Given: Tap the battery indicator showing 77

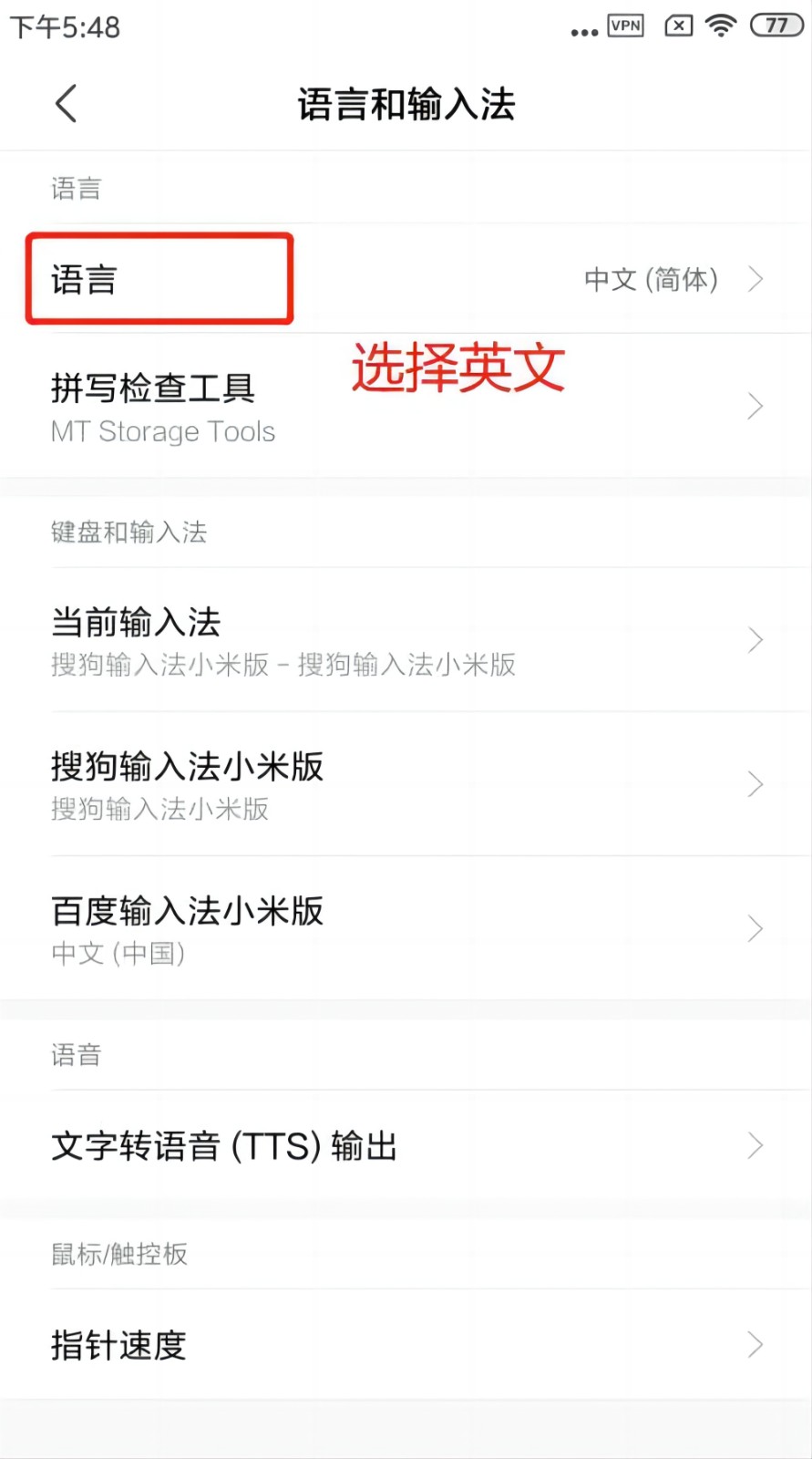Looking at the screenshot, I should click(x=776, y=26).
